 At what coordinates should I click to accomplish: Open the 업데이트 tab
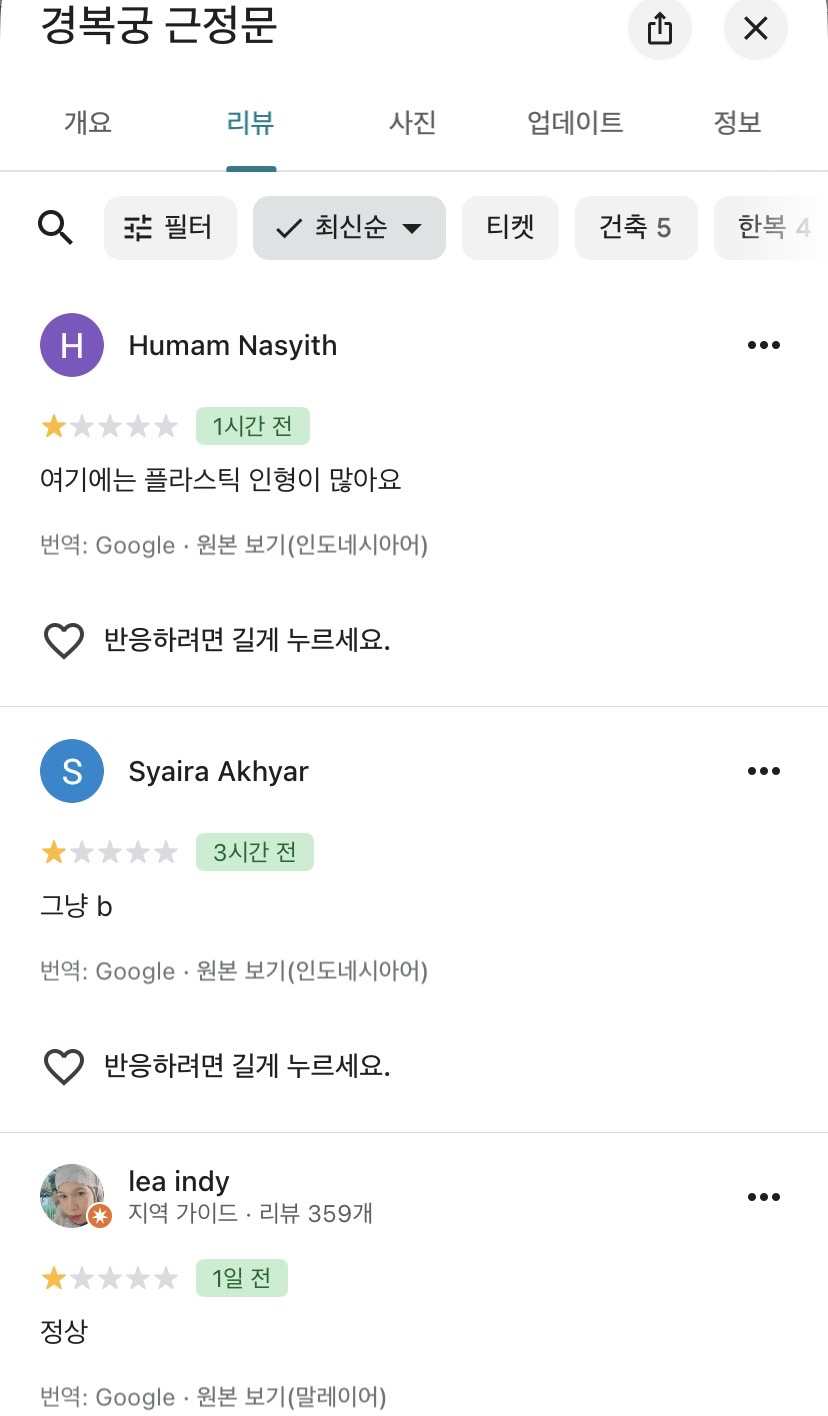pos(572,121)
